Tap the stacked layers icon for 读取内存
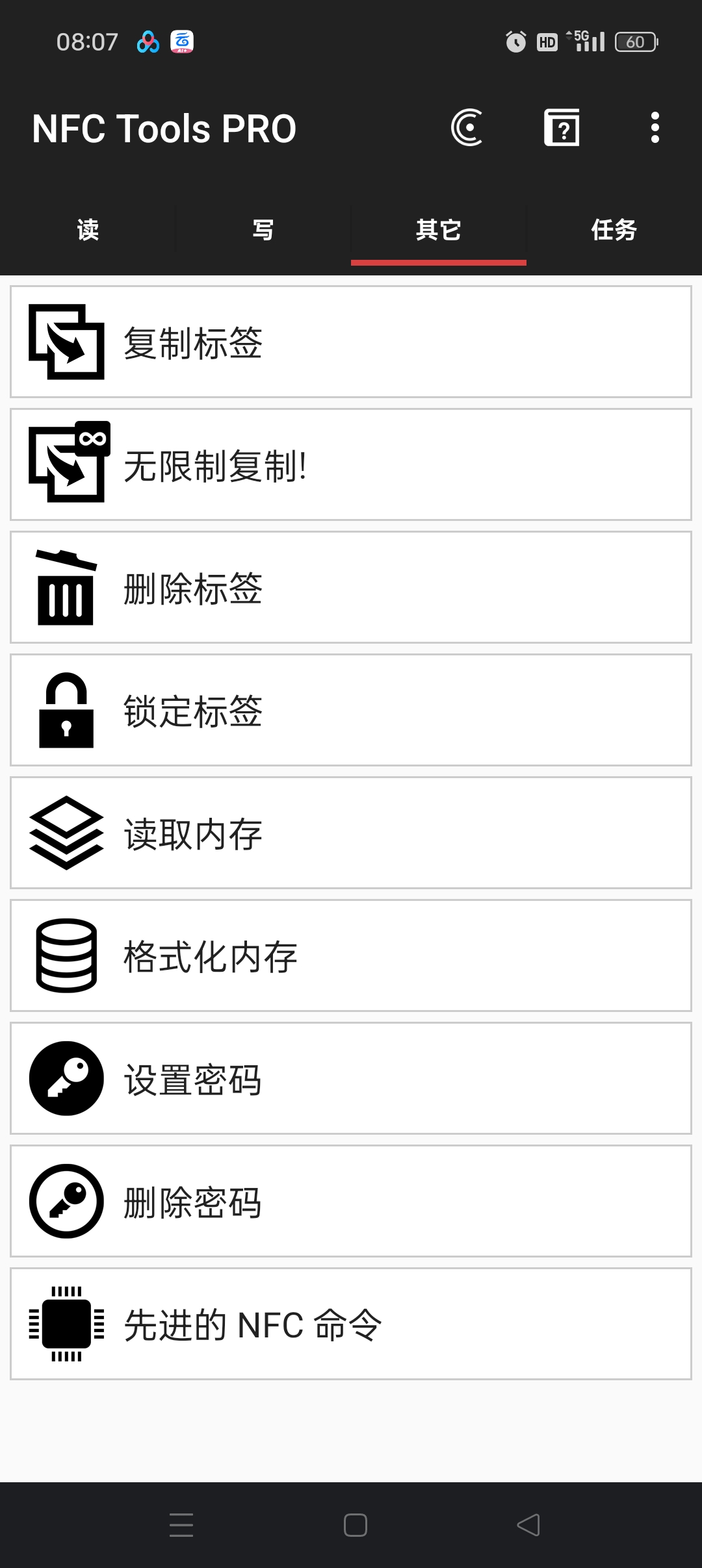The image size is (702, 1568). (x=65, y=833)
